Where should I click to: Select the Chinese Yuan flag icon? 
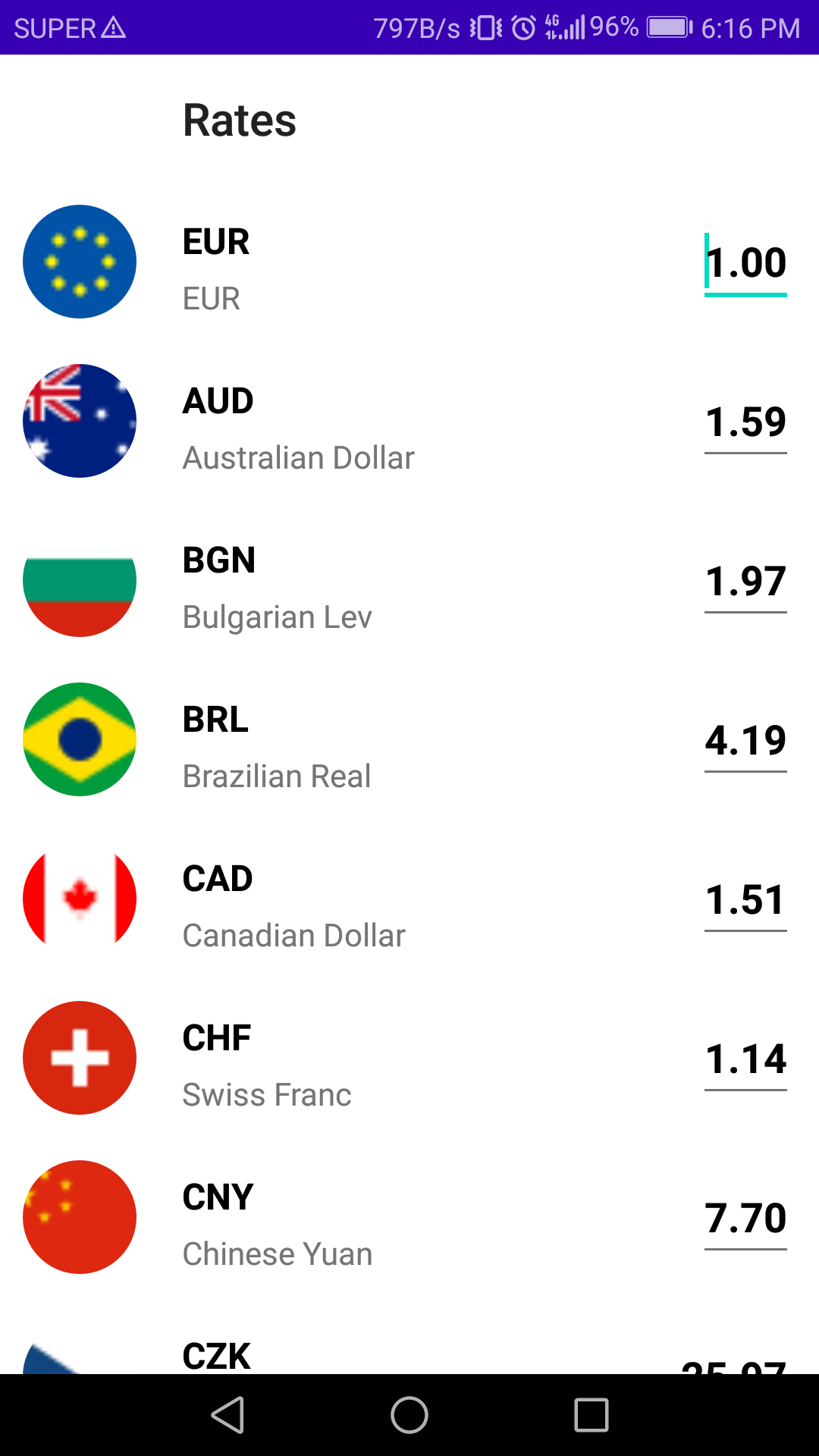80,1216
